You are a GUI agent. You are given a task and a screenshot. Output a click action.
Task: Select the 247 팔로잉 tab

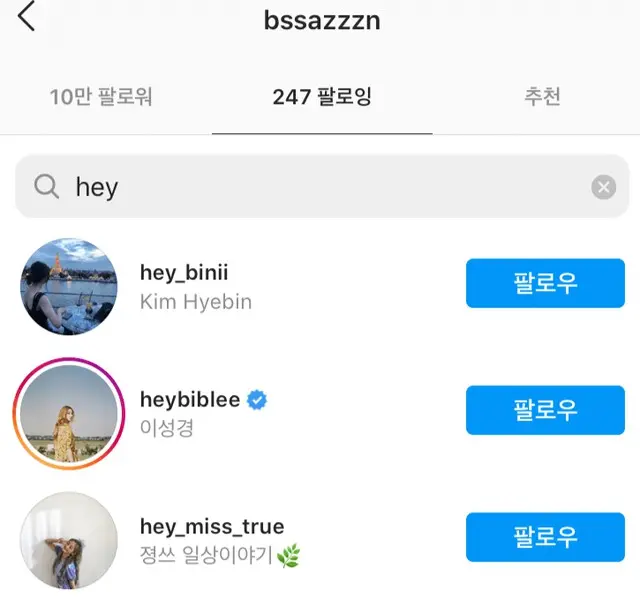[322, 97]
